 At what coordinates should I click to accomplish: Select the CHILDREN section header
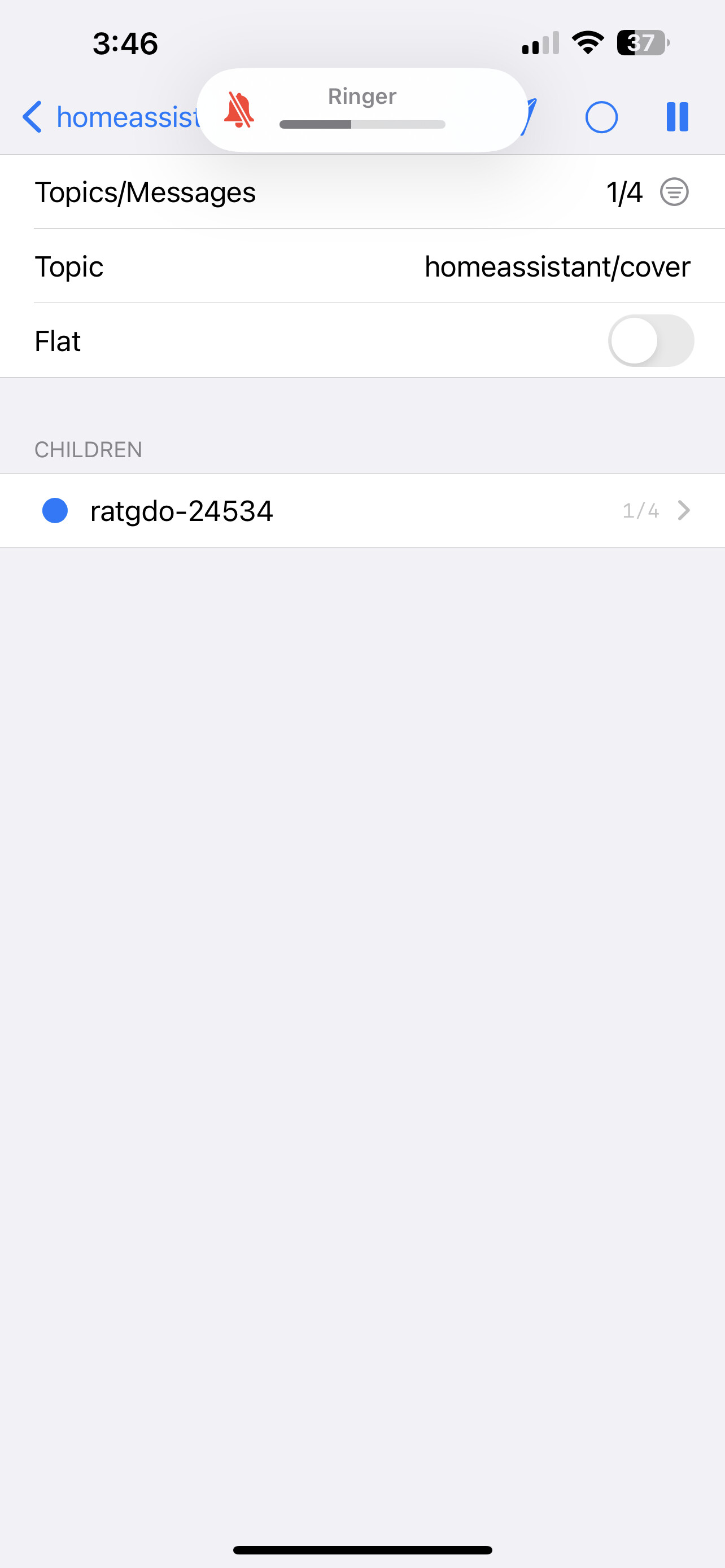point(88,449)
